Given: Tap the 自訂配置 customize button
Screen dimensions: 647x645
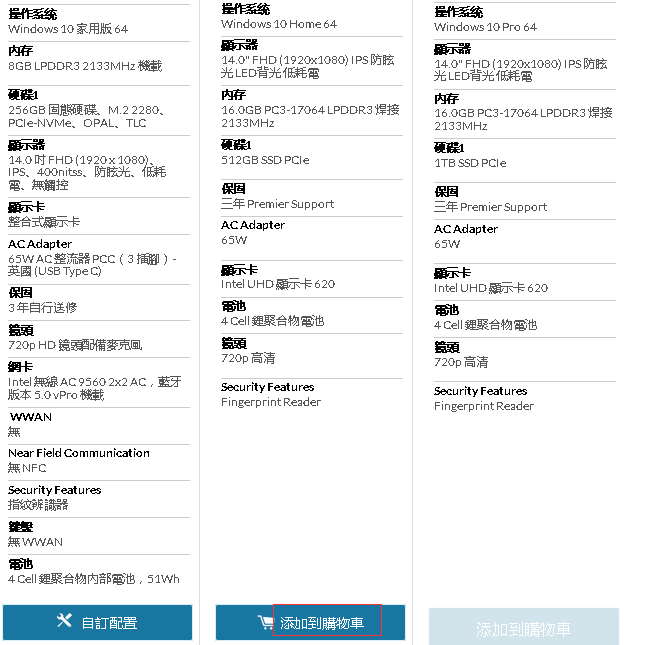Looking at the screenshot, I should pos(97,622).
